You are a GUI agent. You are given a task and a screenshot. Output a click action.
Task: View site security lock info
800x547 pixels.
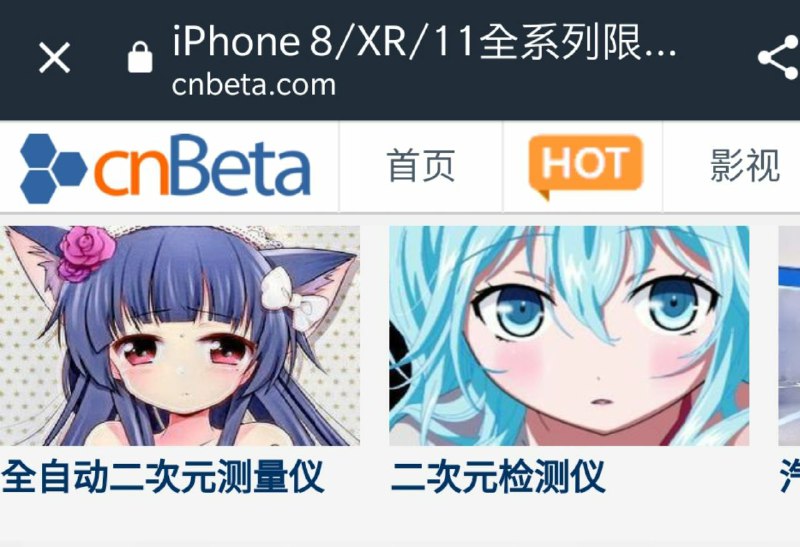tap(141, 60)
